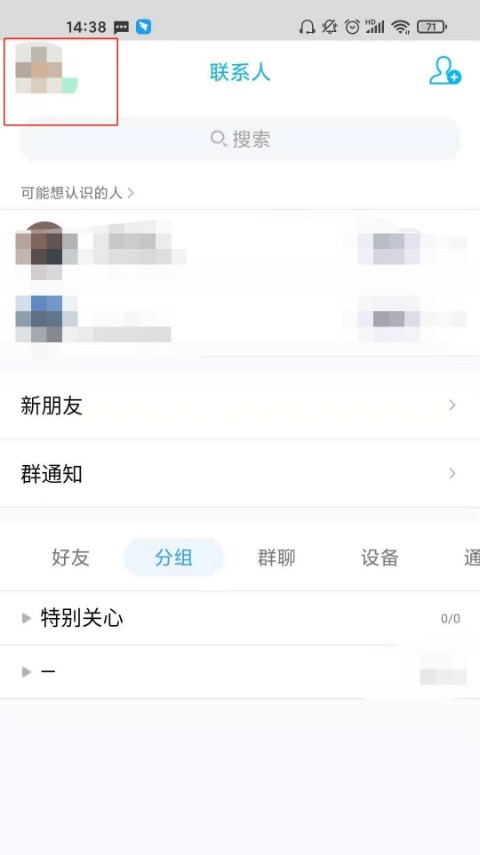The image size is (481, 855).
Task: Open the 搜索 search box
Action: click(x=240, y=139)
